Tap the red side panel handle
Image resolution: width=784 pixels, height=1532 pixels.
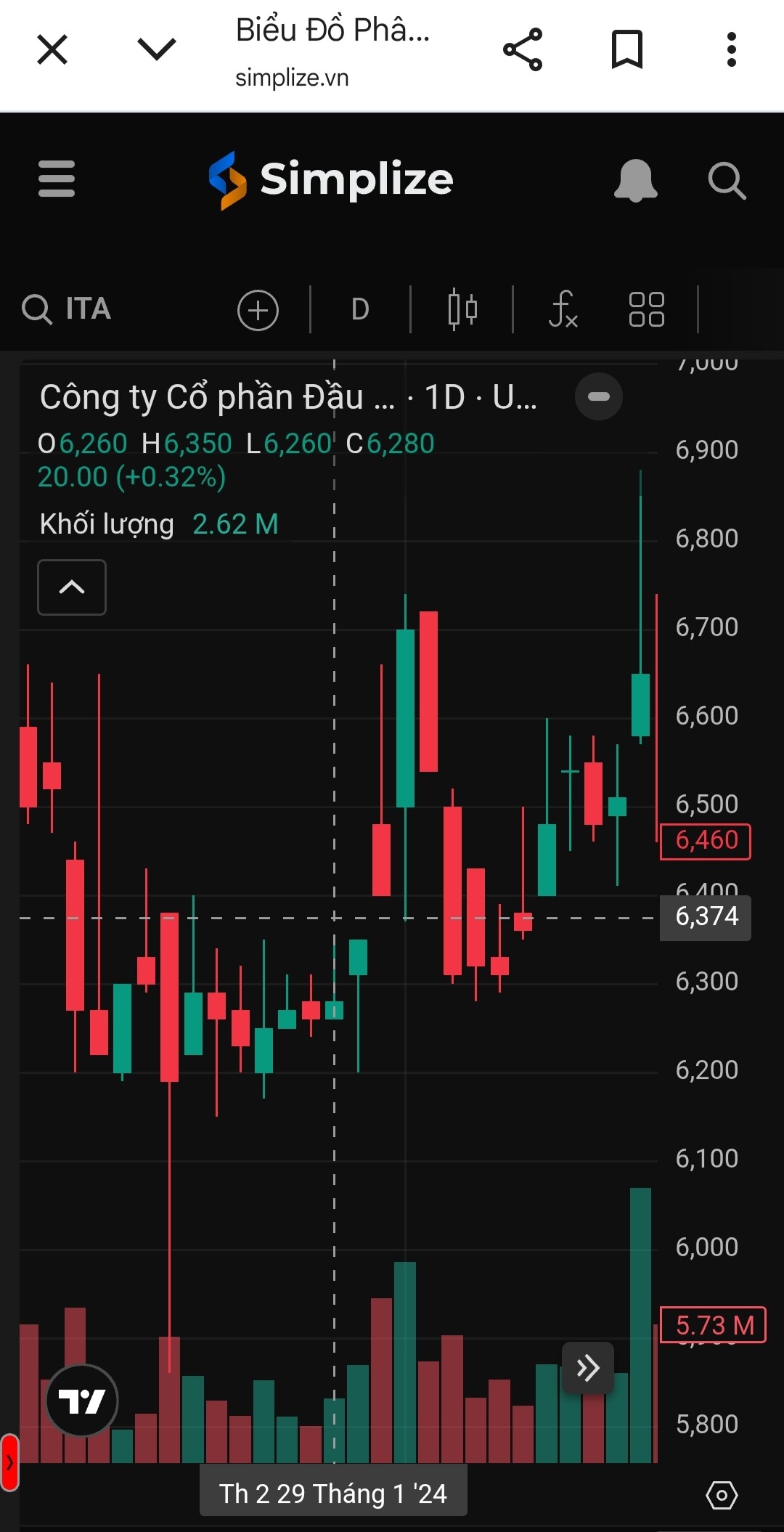(9, 1462)
